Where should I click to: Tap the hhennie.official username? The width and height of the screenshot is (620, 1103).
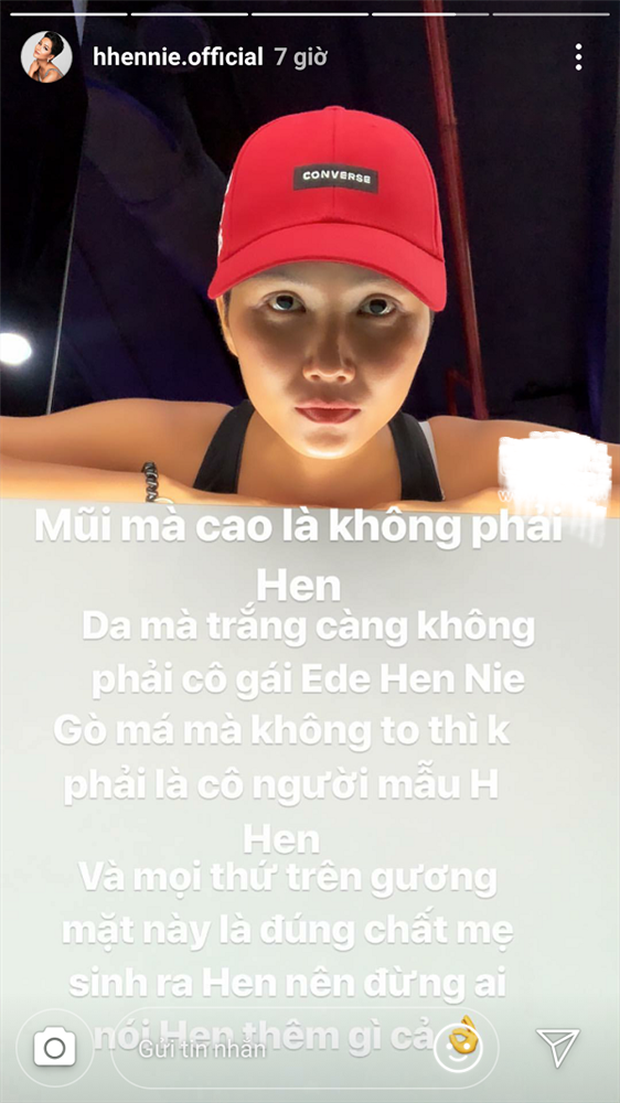click(178, 57)
